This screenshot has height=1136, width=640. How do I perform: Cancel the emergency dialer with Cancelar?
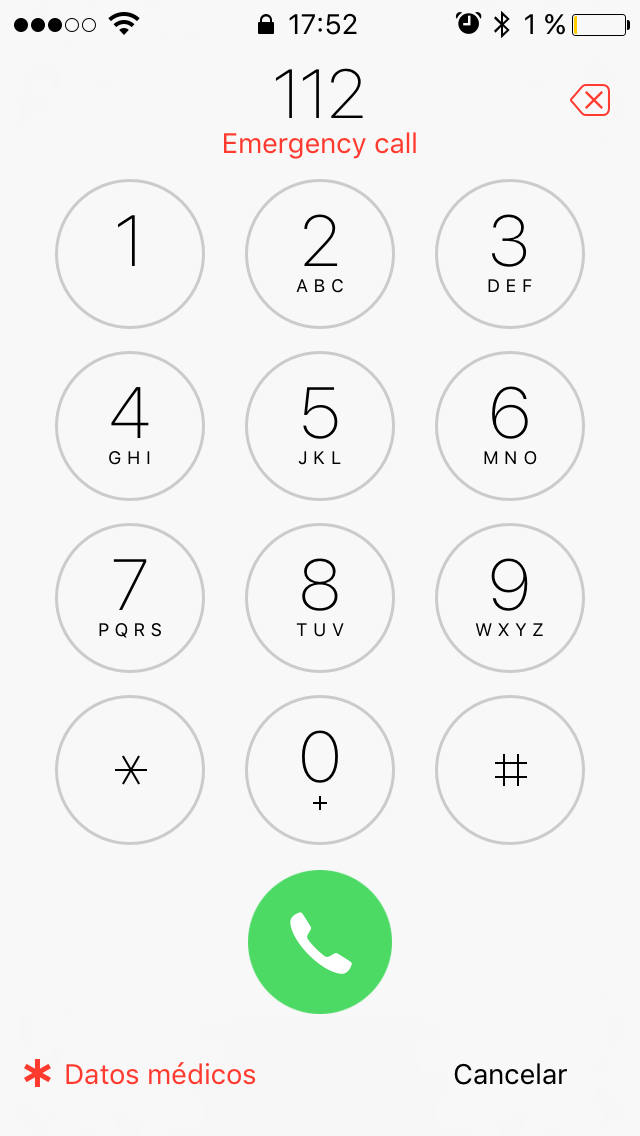tap(510, 1074)
